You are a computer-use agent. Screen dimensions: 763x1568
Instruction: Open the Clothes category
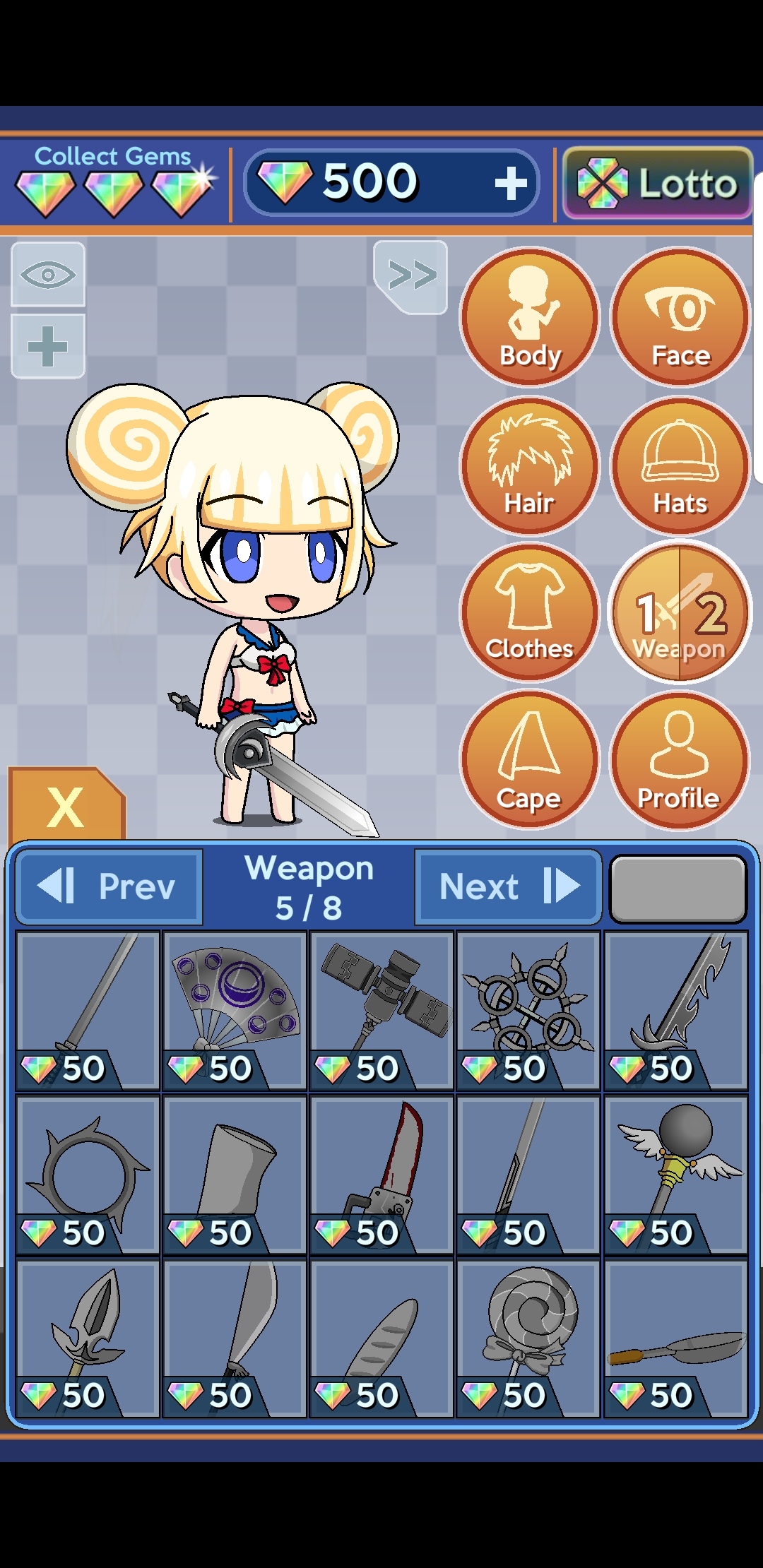click(x=530, y=612)
